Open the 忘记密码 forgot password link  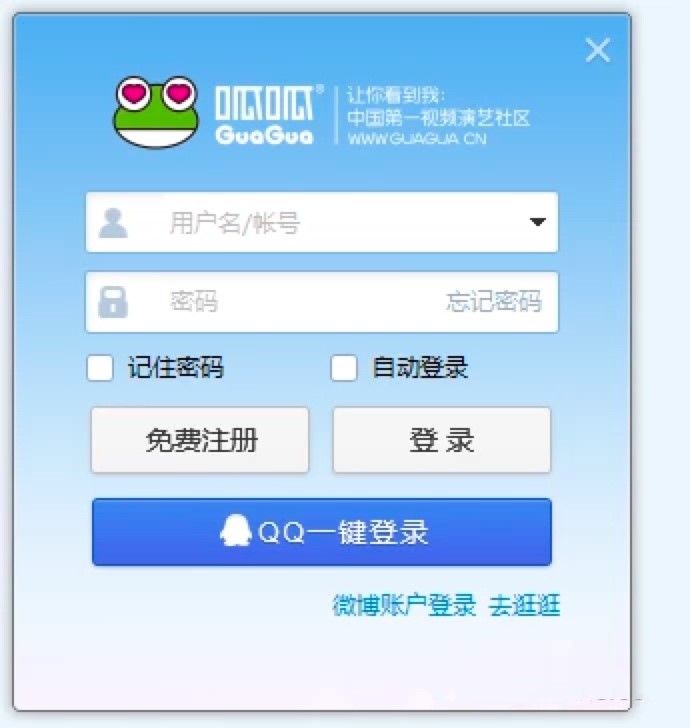tap(493, 302)
